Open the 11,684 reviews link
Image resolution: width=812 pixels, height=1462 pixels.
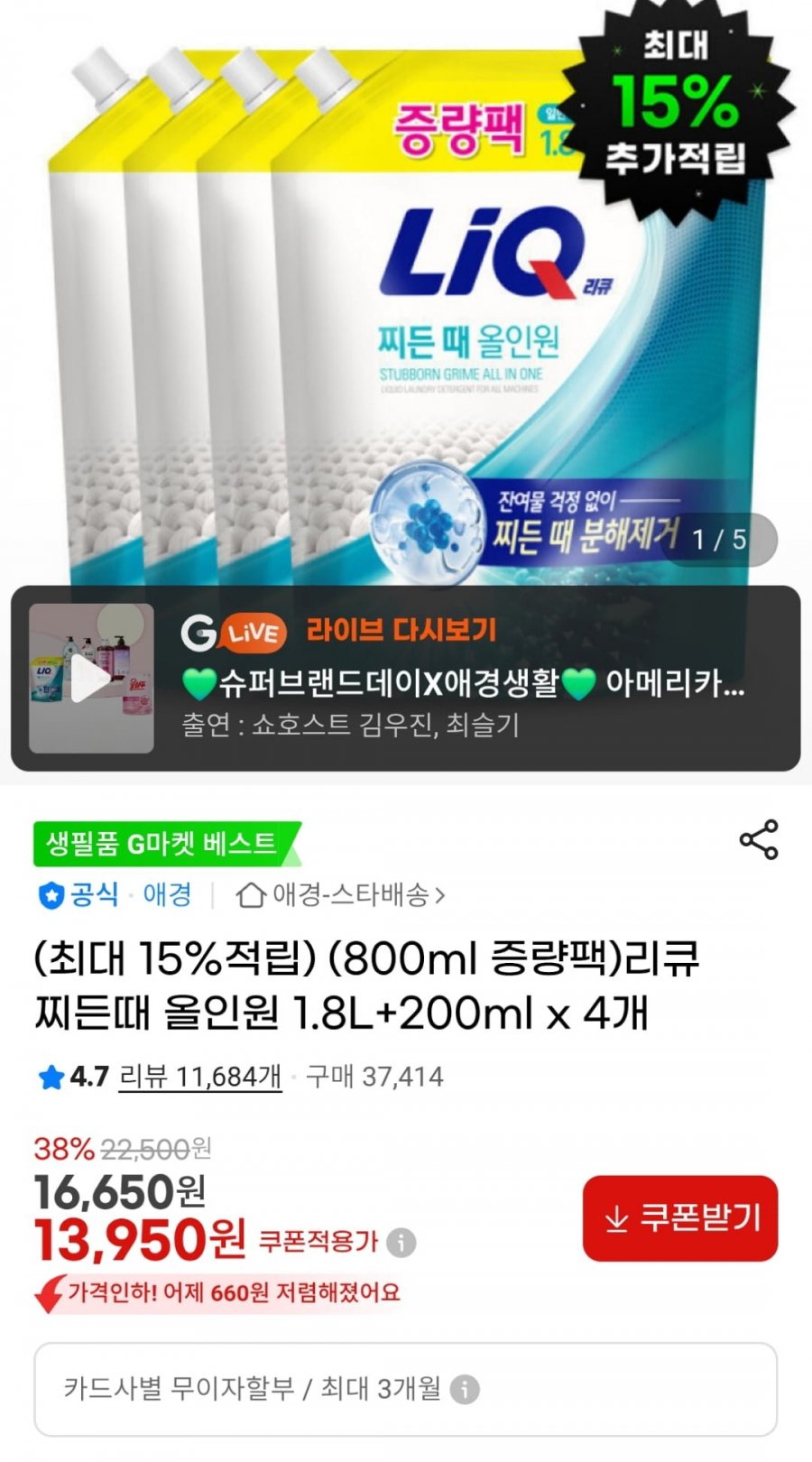point(200,1077)
